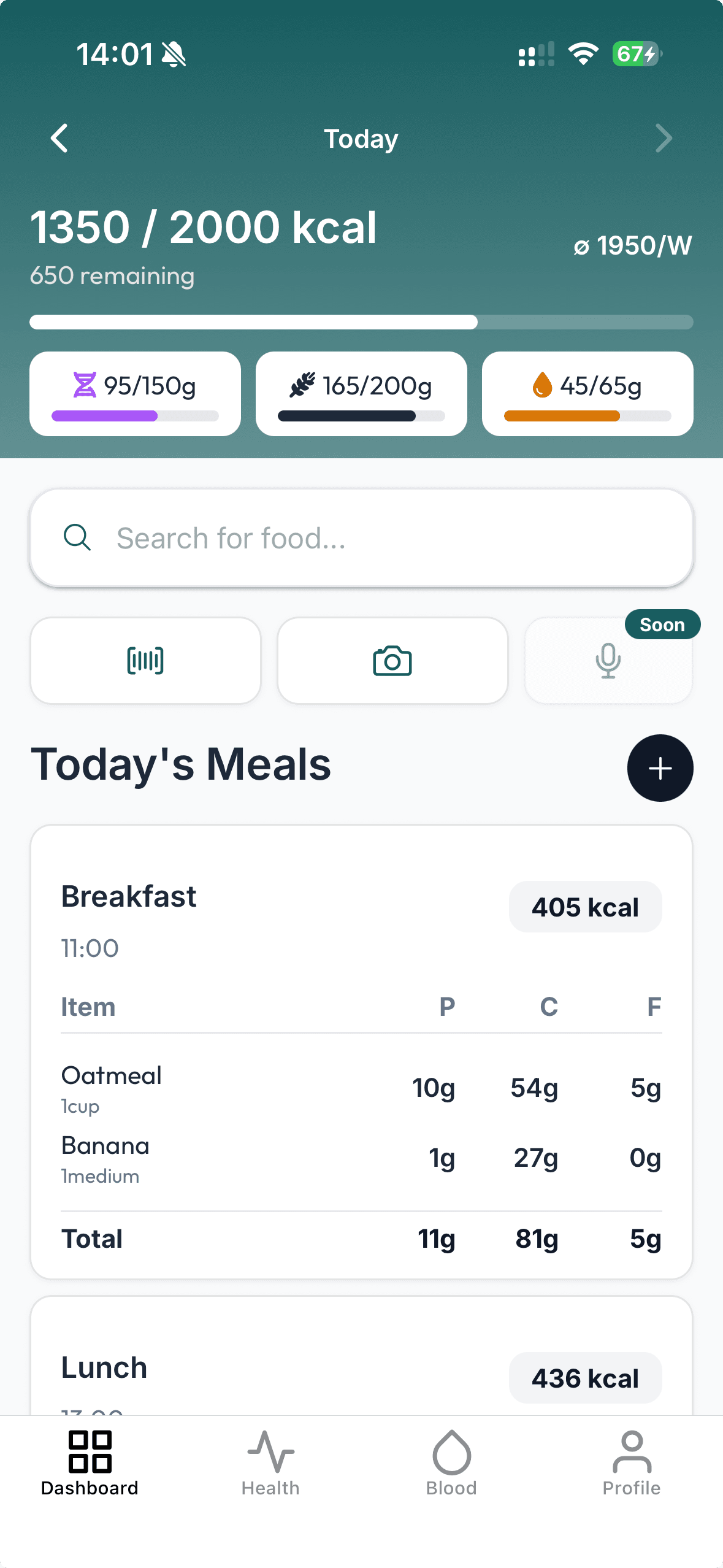723x1568 pixels.
Task: Tap the calorie progress bar
Action: point(361,321)
